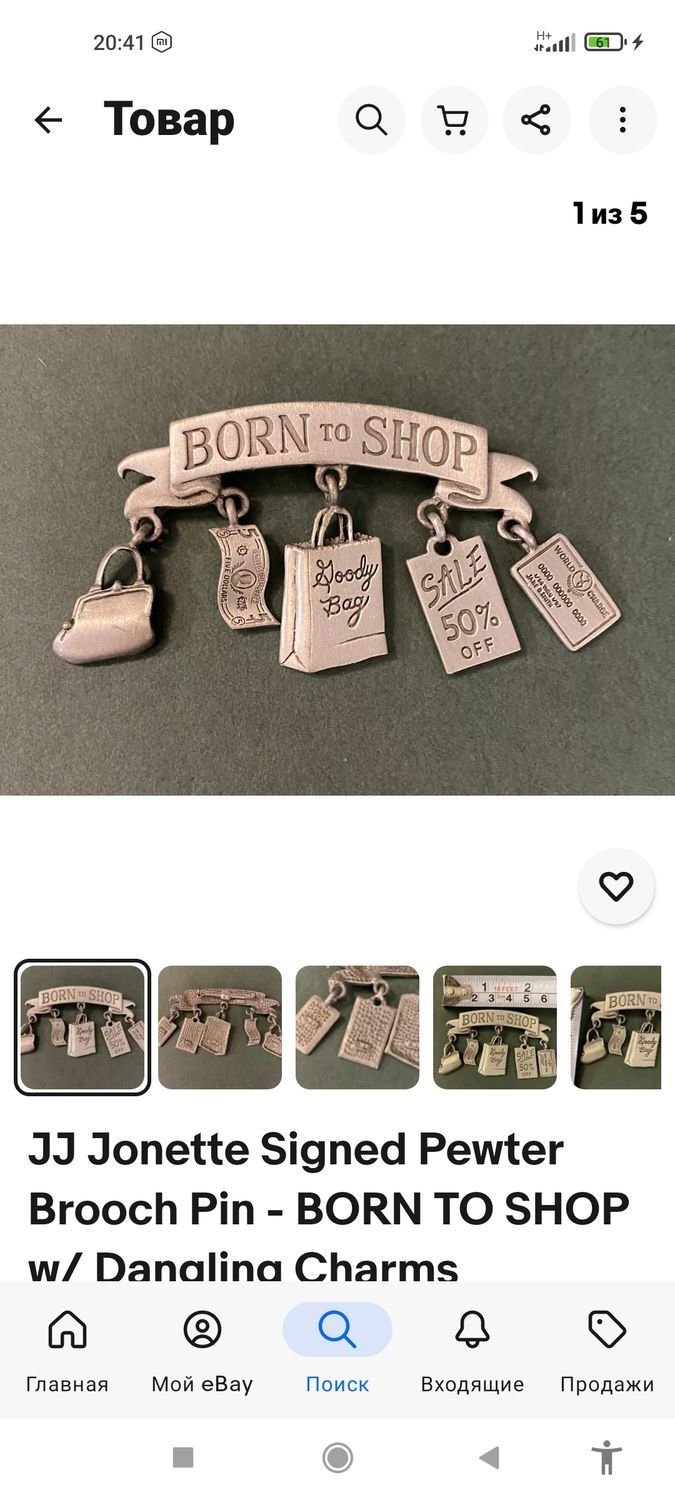Open search from the top bar

[371, 121]
